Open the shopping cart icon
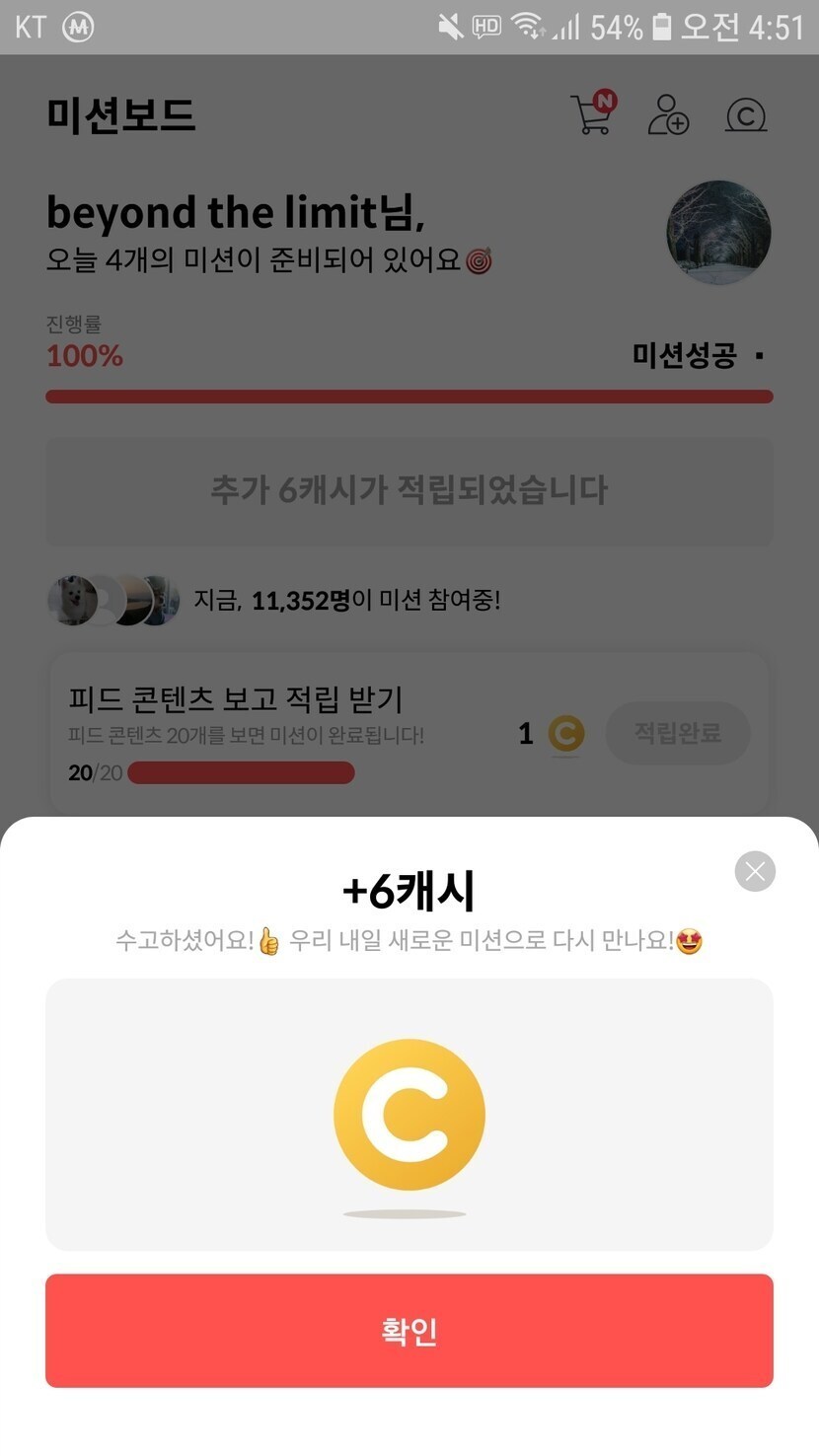 (592, 114)
